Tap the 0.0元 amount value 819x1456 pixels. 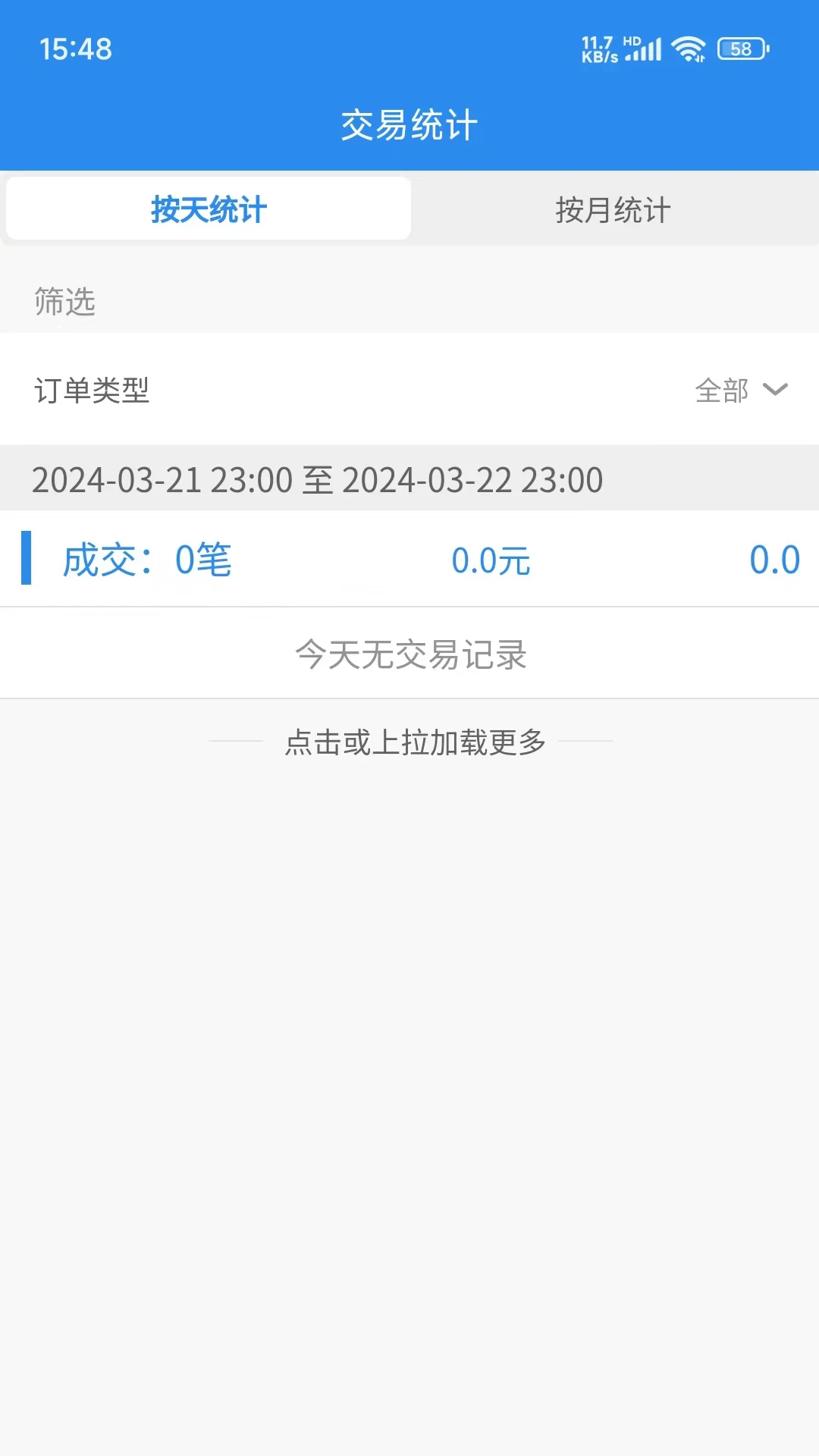coord(490,560)
